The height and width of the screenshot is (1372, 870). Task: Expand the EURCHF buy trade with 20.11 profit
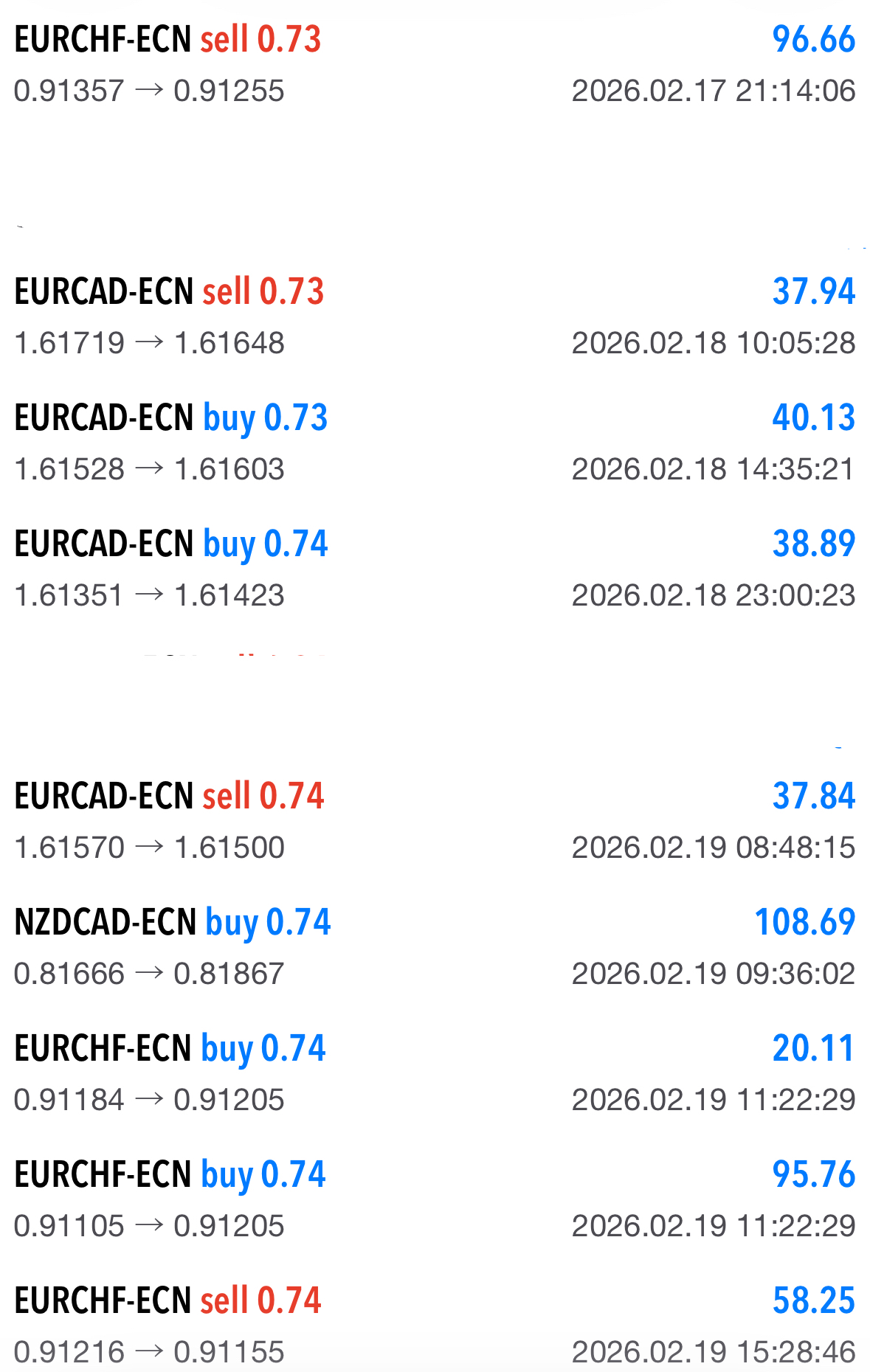[435, 1074]
